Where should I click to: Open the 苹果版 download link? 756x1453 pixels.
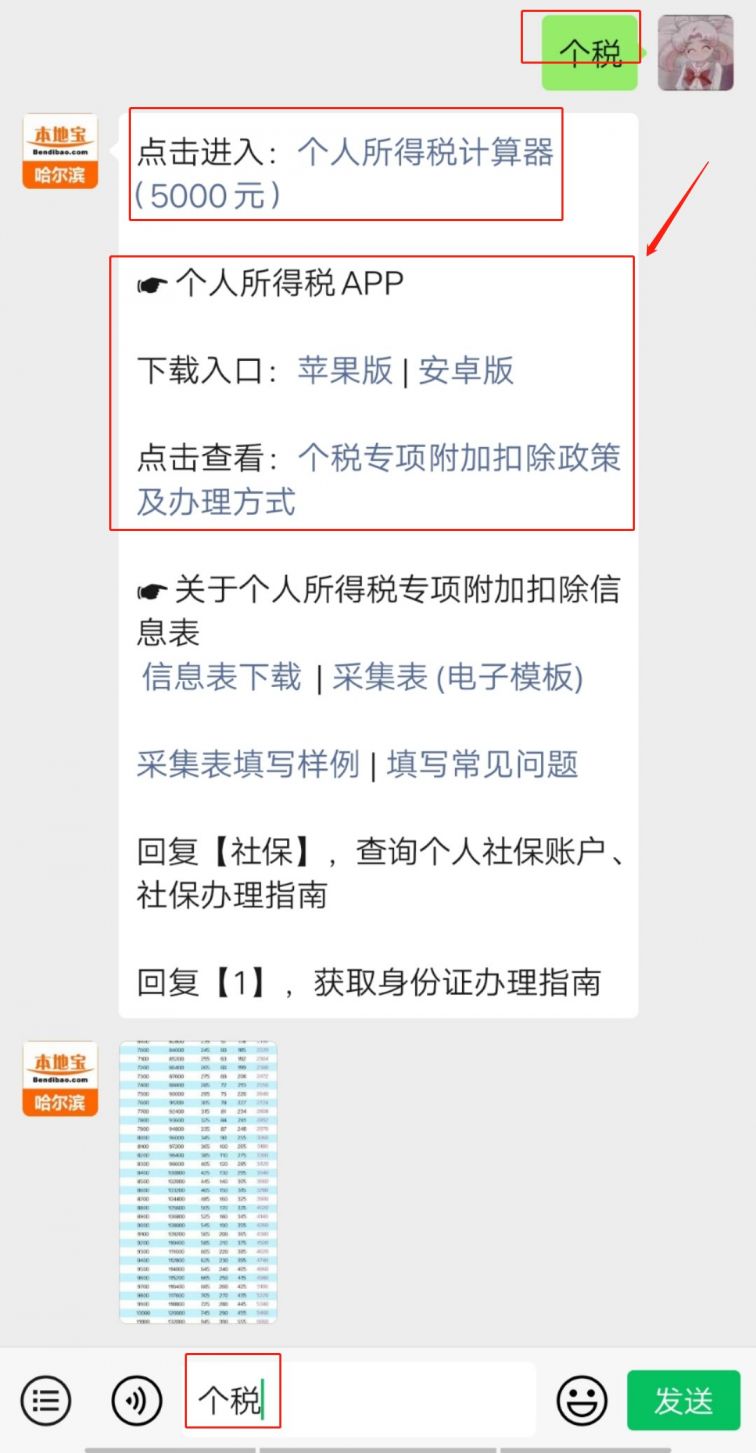point(345,371)
